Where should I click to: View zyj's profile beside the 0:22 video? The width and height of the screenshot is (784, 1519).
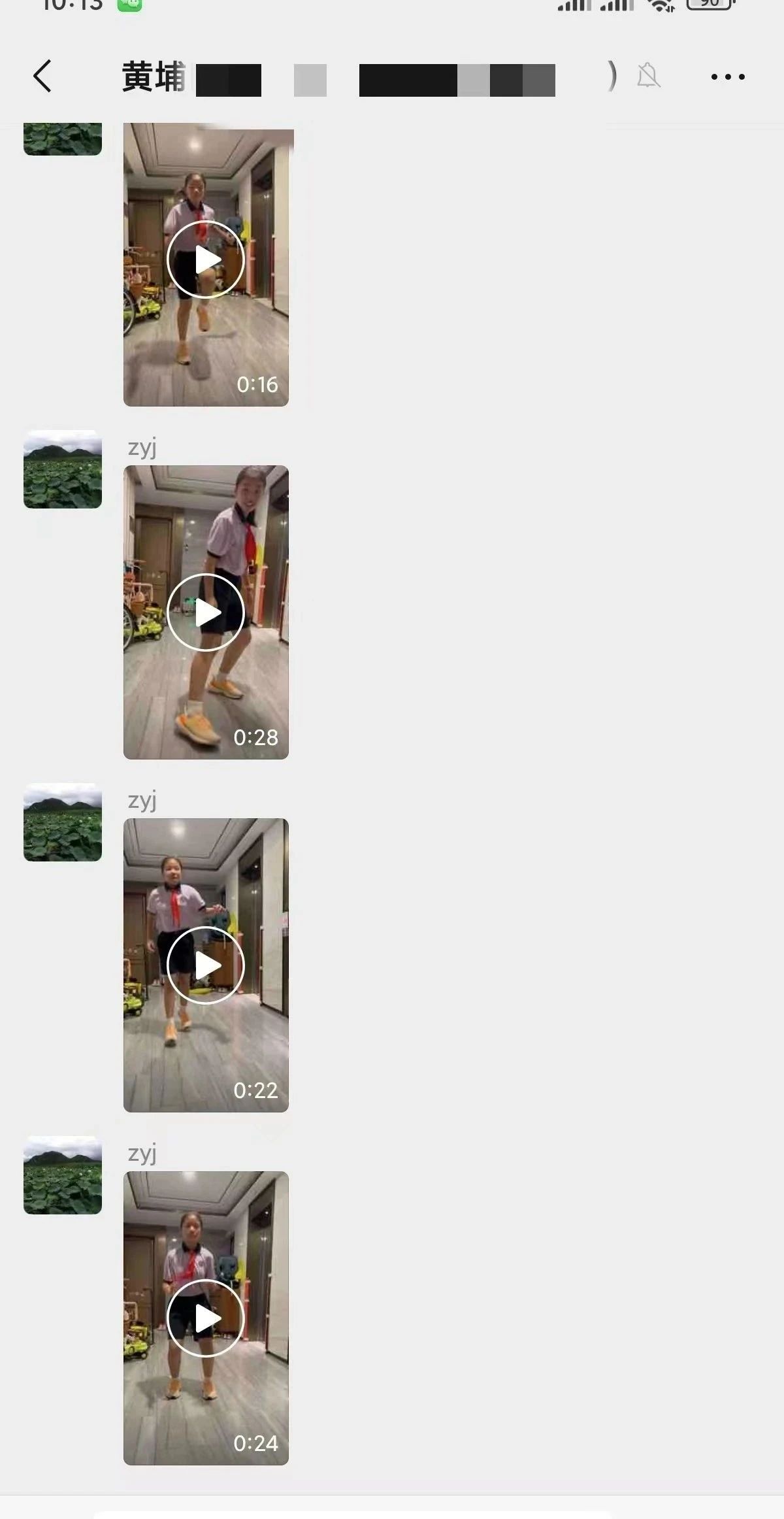click(63, 822)
